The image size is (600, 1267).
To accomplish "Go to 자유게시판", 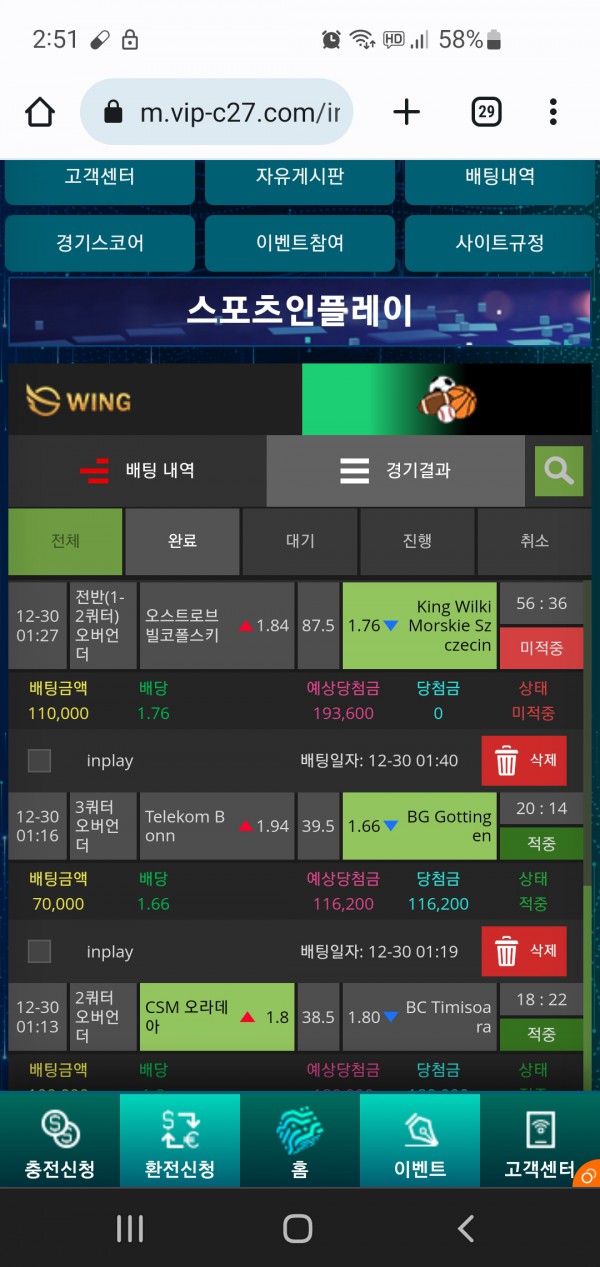I will pos(299,178).
